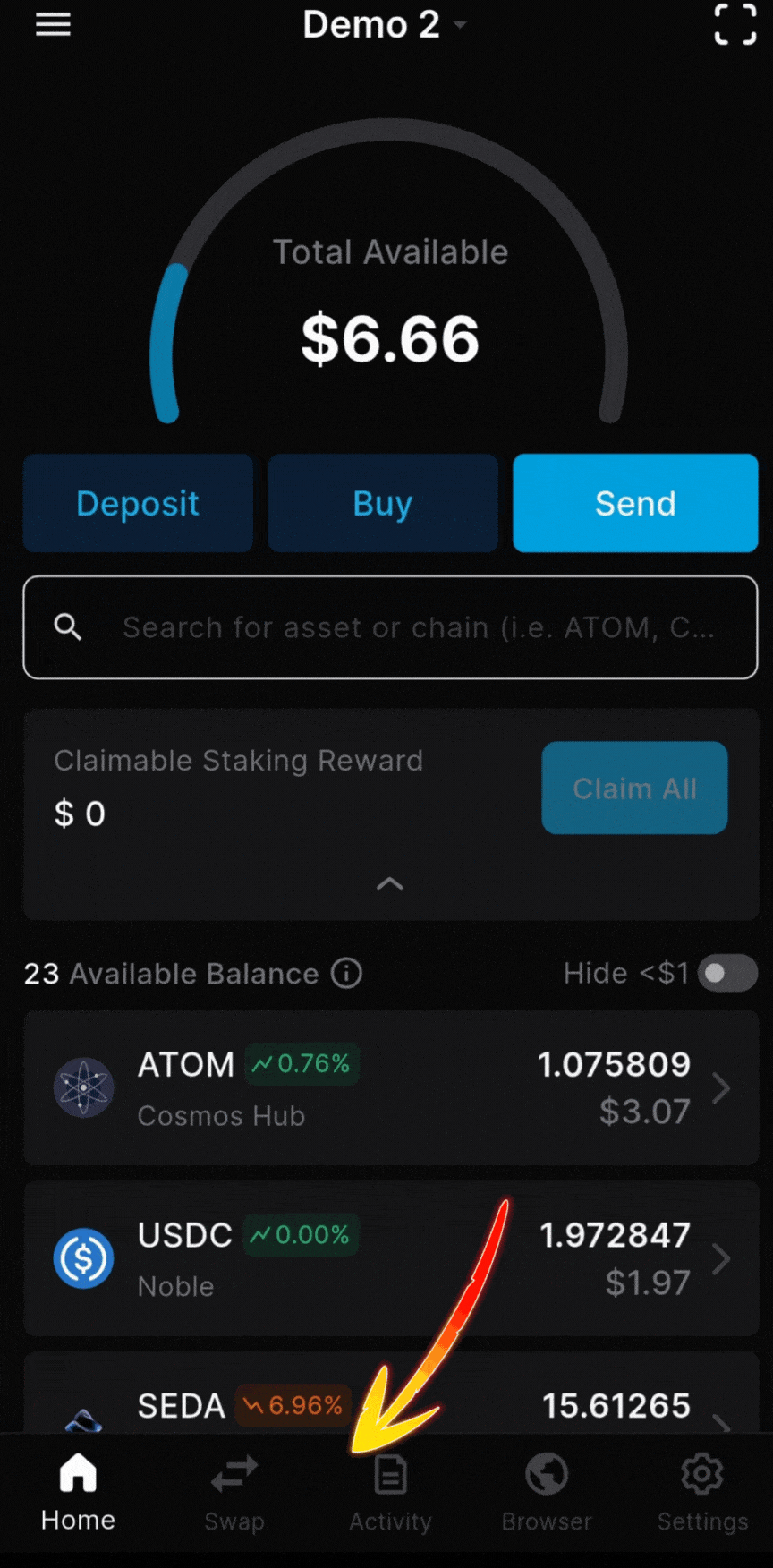Collapse the Claimable Staking Reward panel
The width and height of the screenshot is (773, 1568).
click(390, 884)
